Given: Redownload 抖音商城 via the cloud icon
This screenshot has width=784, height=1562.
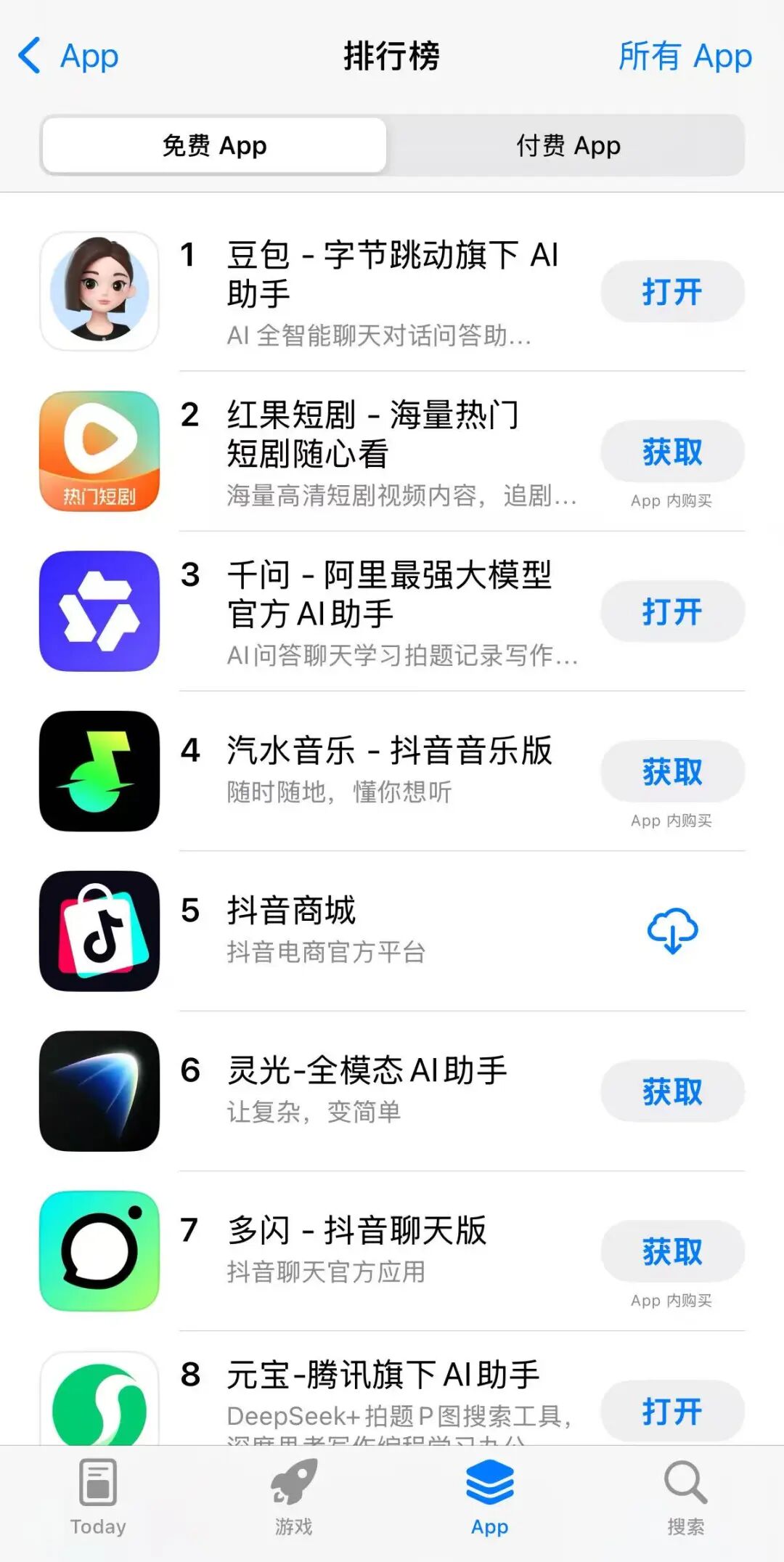Looking at the screenshot, I should [x=672, y=931].
